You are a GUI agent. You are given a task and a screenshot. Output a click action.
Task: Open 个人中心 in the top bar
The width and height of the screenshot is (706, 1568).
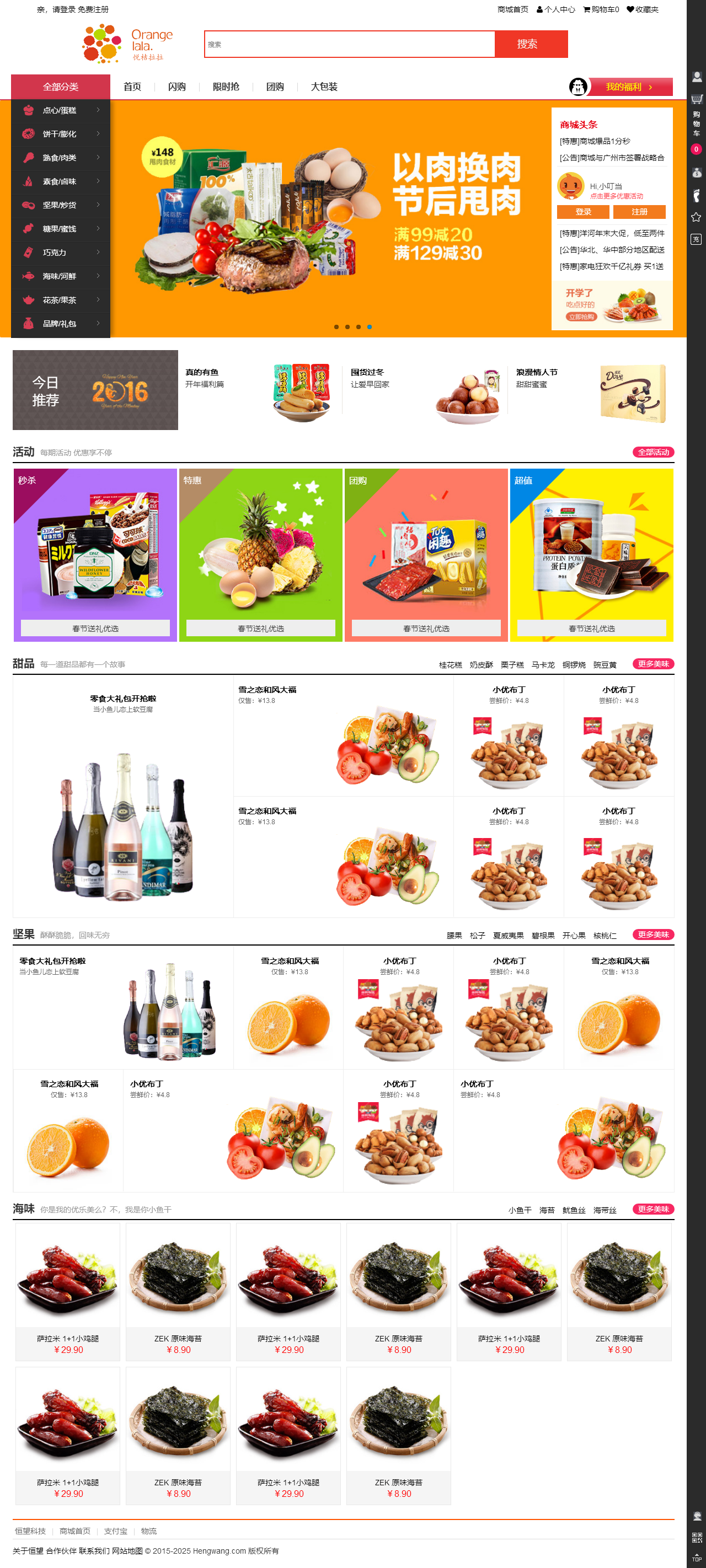555,10
